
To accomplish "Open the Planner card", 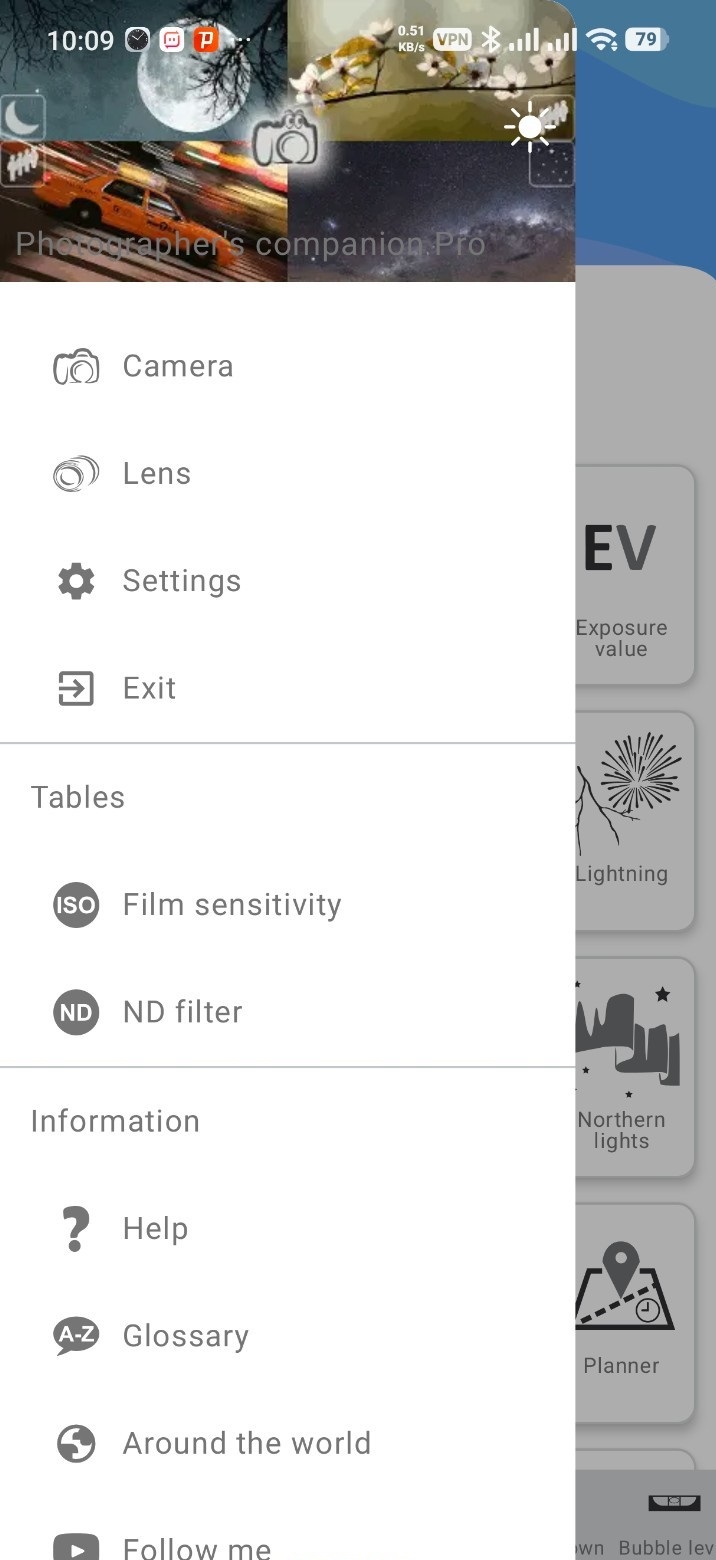I will point(635,1313).
